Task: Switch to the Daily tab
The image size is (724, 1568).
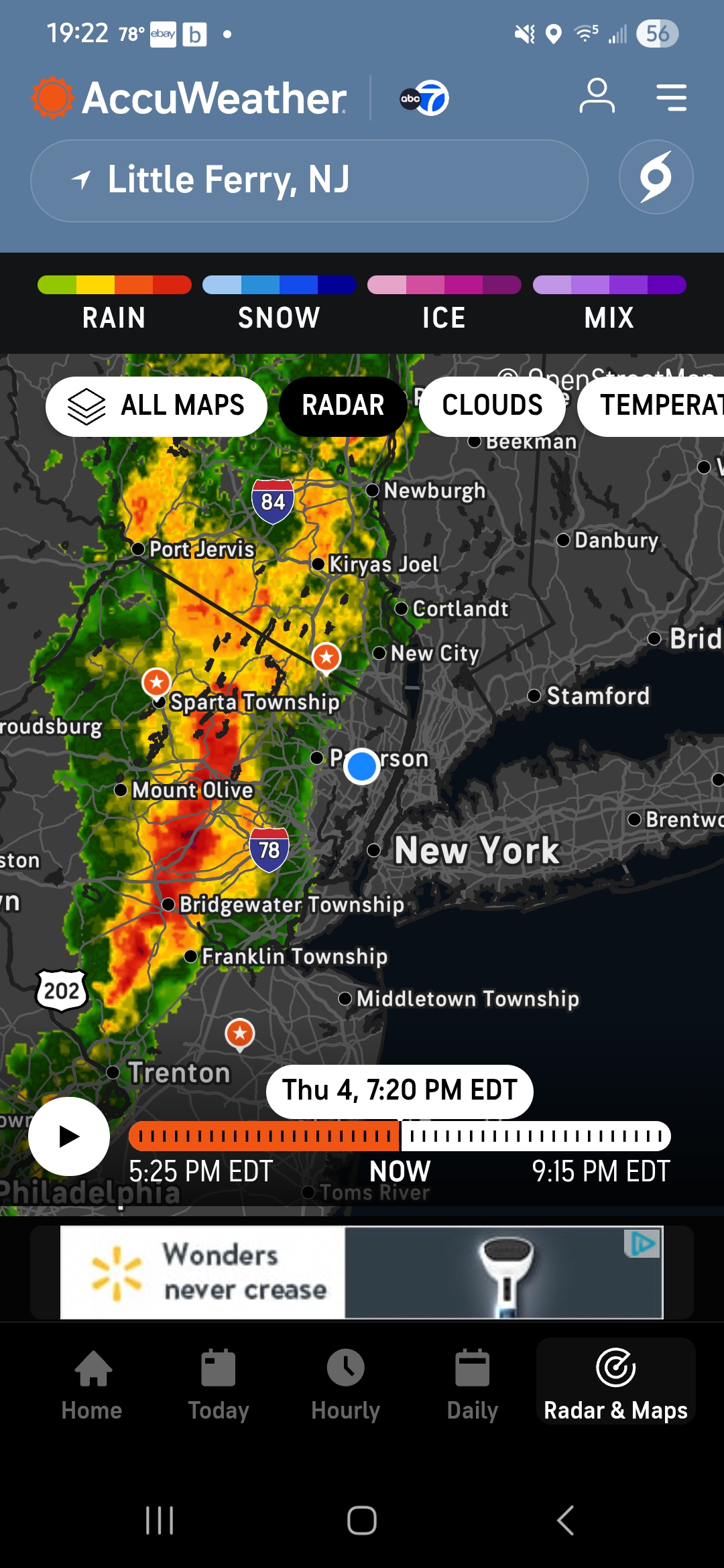Action: coord(472,1386)
